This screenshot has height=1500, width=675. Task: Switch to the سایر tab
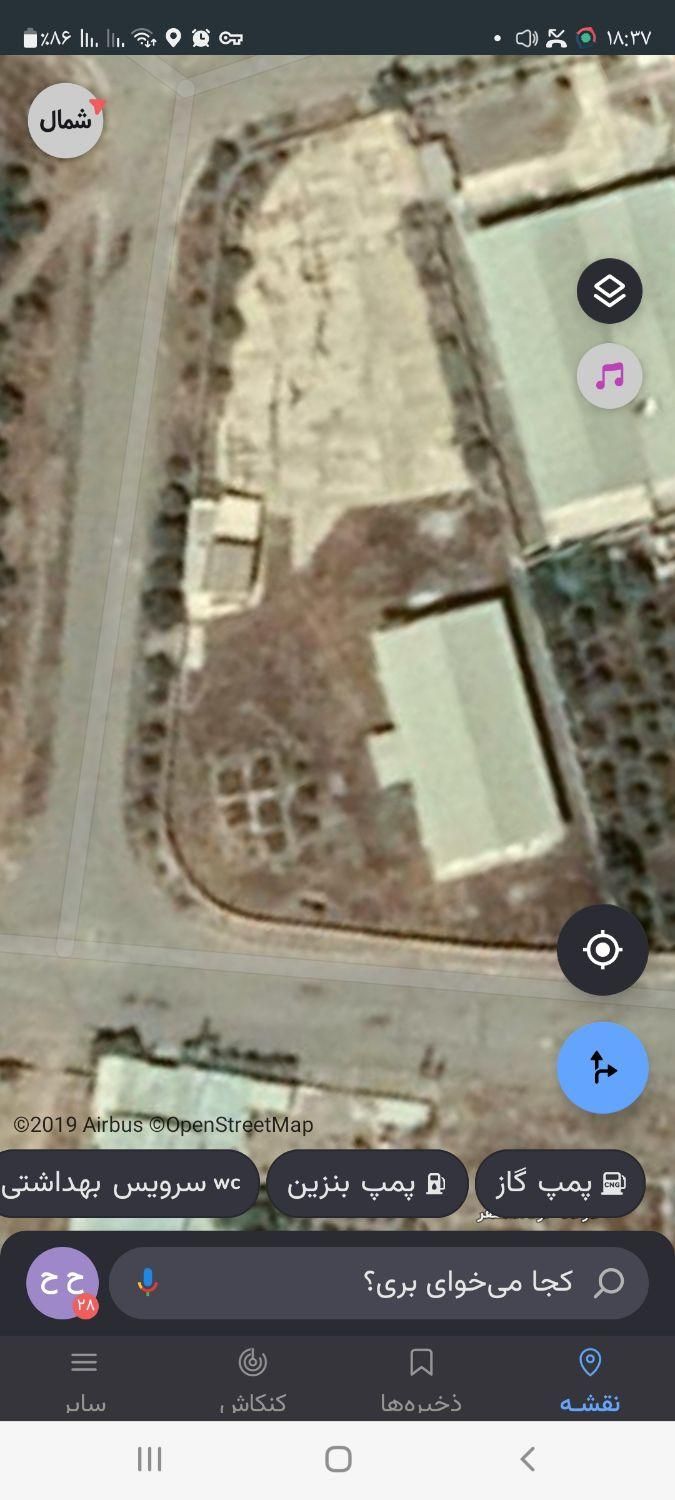click(x=85, y=1378)
